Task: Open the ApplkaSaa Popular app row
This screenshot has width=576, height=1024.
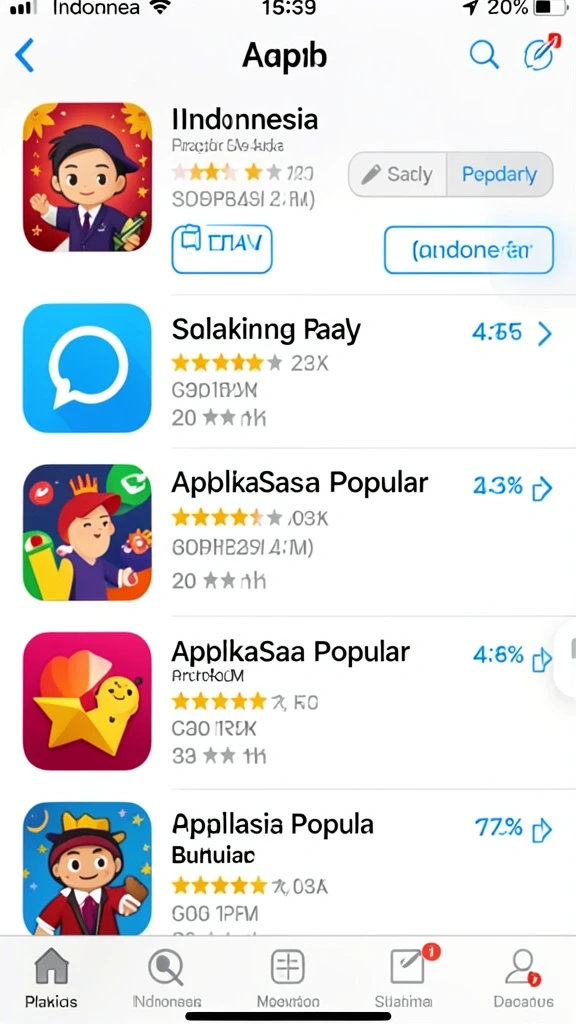Action: [x=288, y=702]
